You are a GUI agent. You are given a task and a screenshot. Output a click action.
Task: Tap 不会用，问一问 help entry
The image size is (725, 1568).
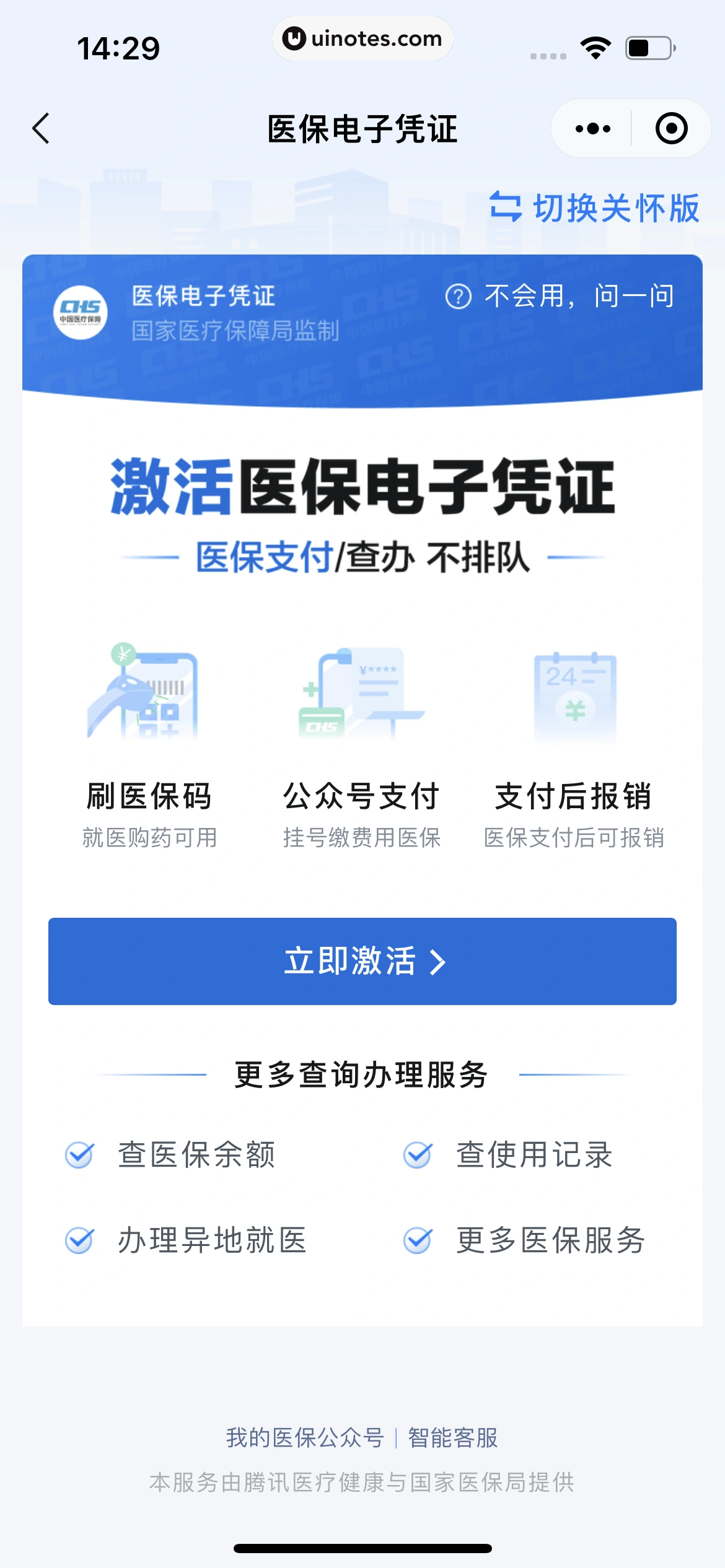(579, 298)
